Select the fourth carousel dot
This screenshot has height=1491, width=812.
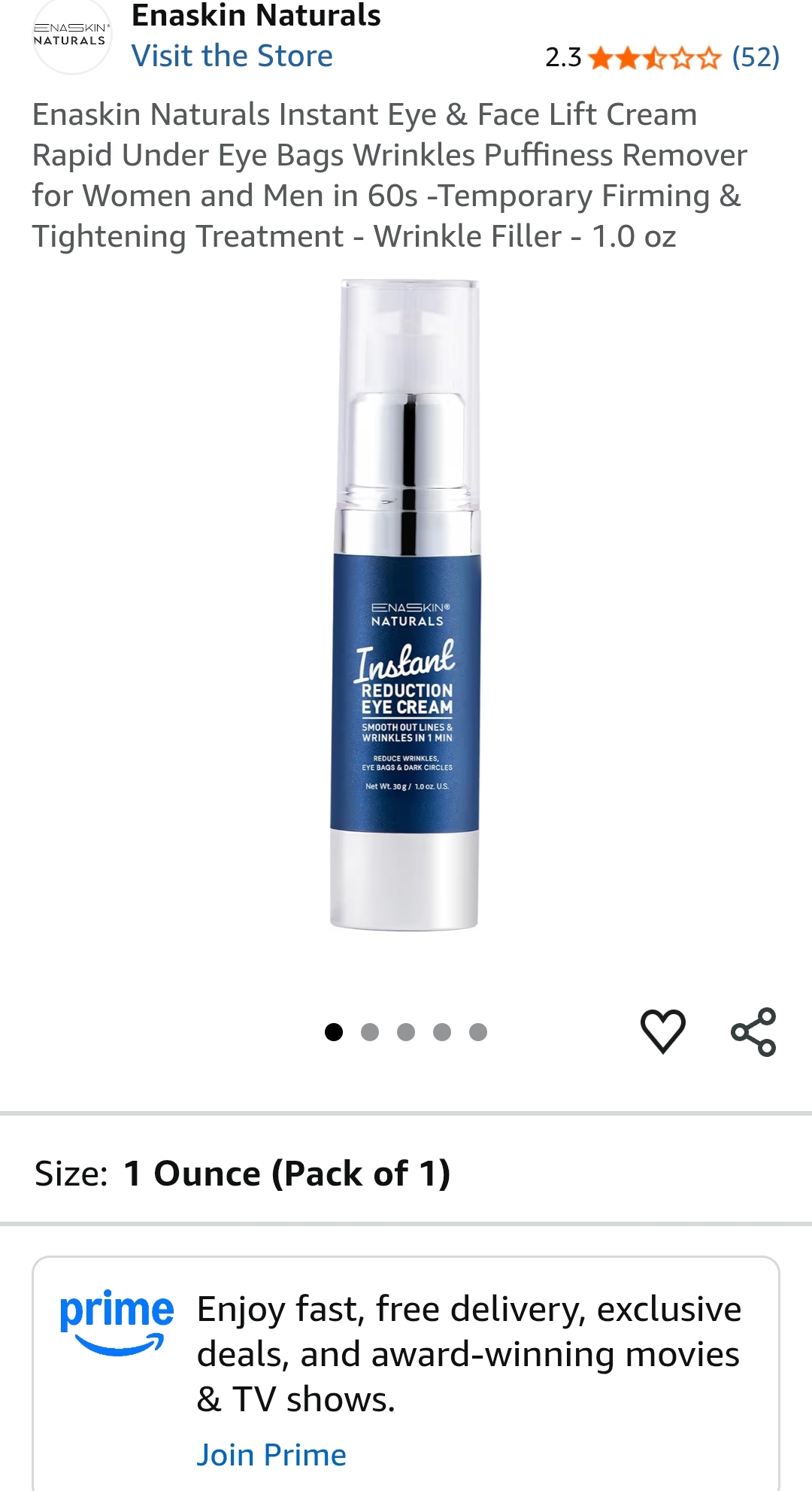(441, 1033)
